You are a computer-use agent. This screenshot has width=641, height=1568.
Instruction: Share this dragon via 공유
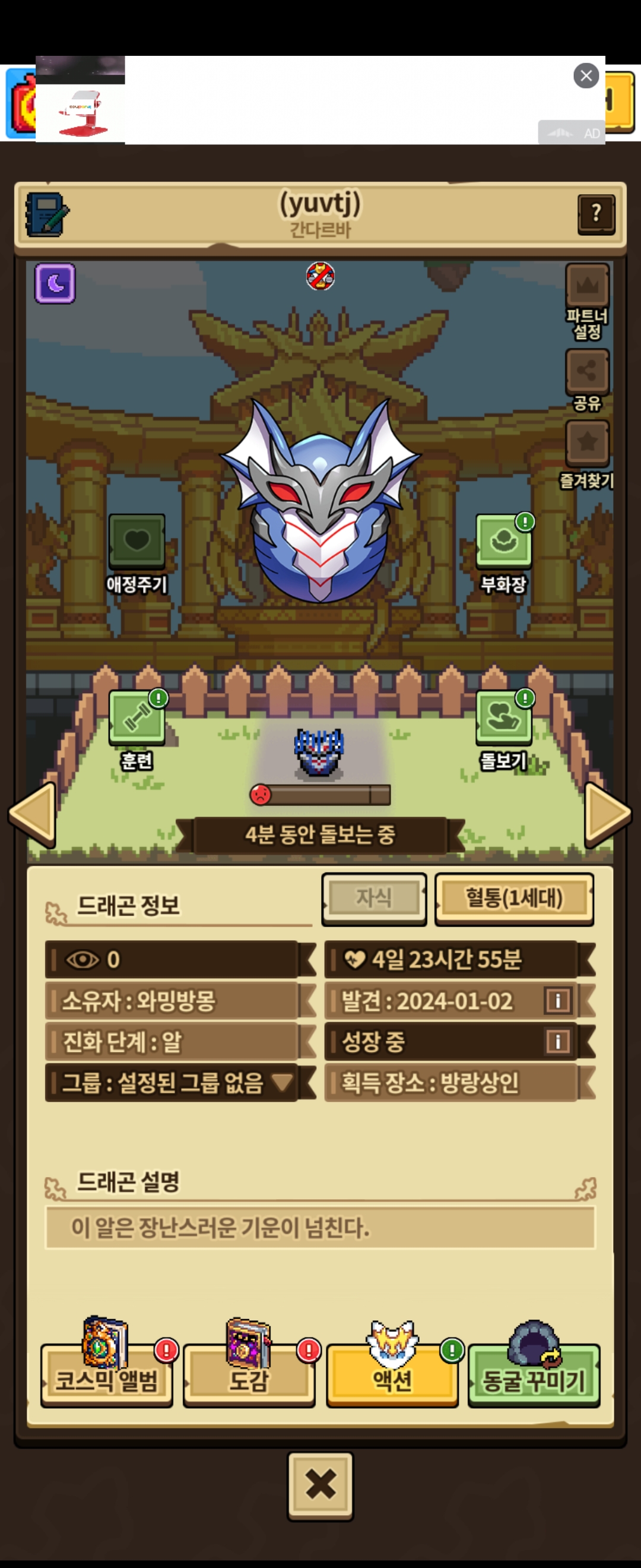click(x=587, y=381)
